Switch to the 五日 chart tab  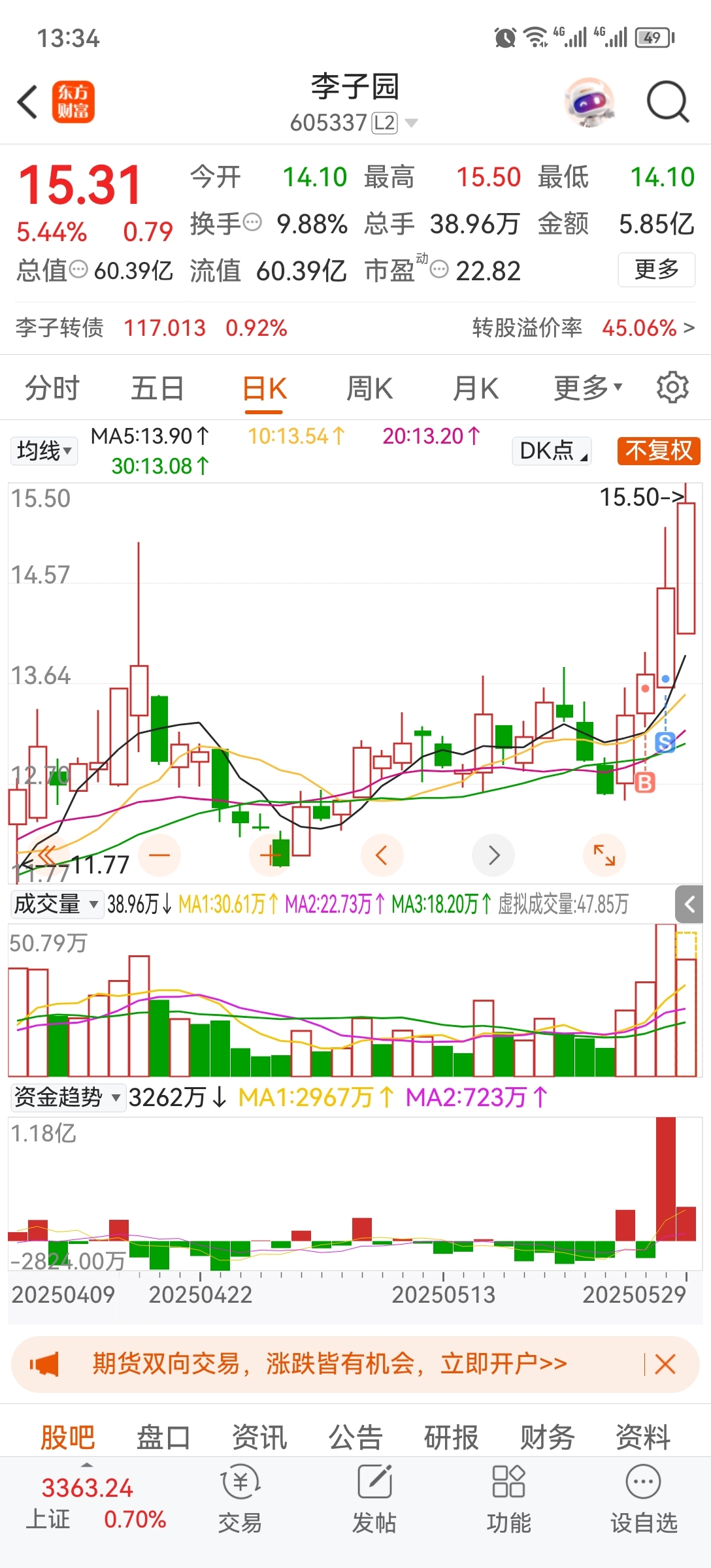click(x=157, y=388)
